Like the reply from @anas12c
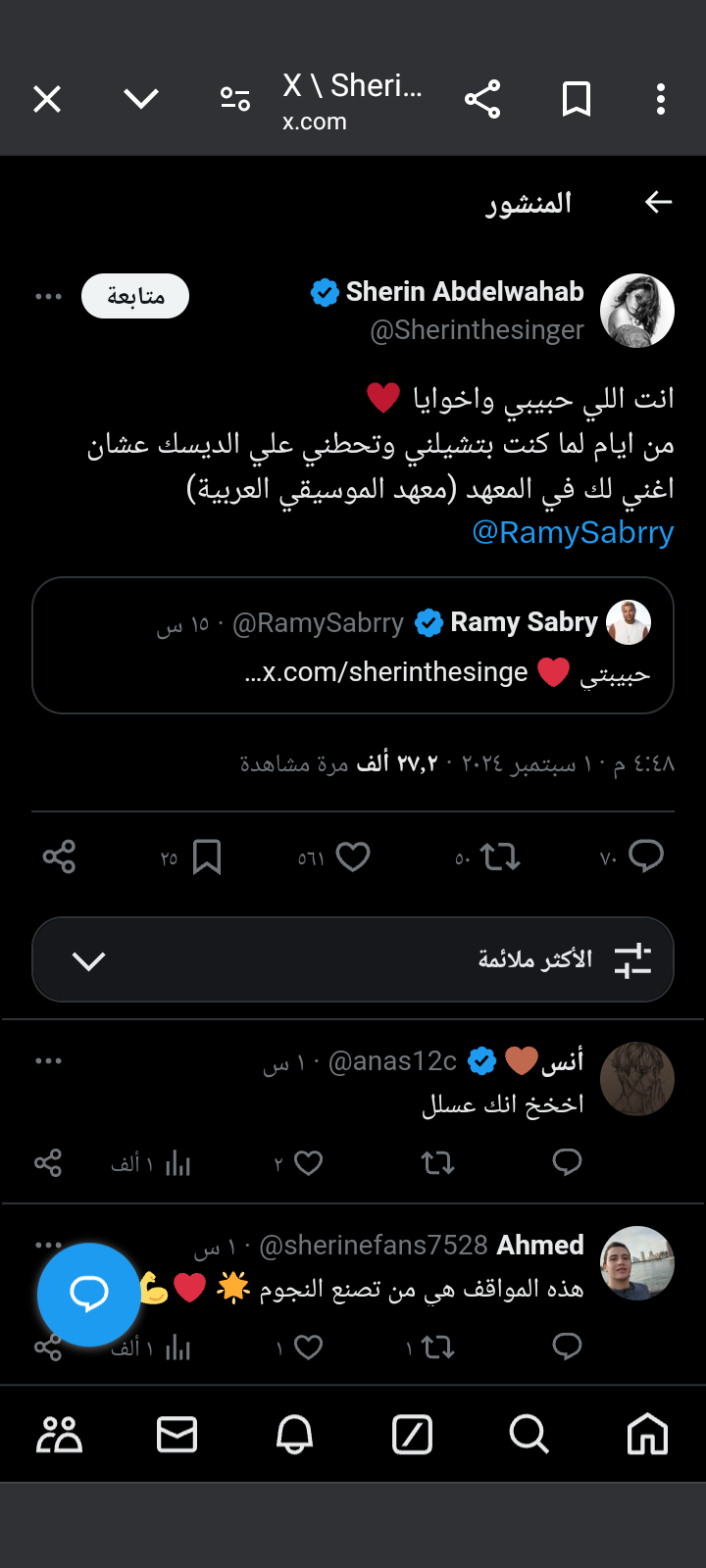The image size is (706, 1568). [x=308, y=1163]
